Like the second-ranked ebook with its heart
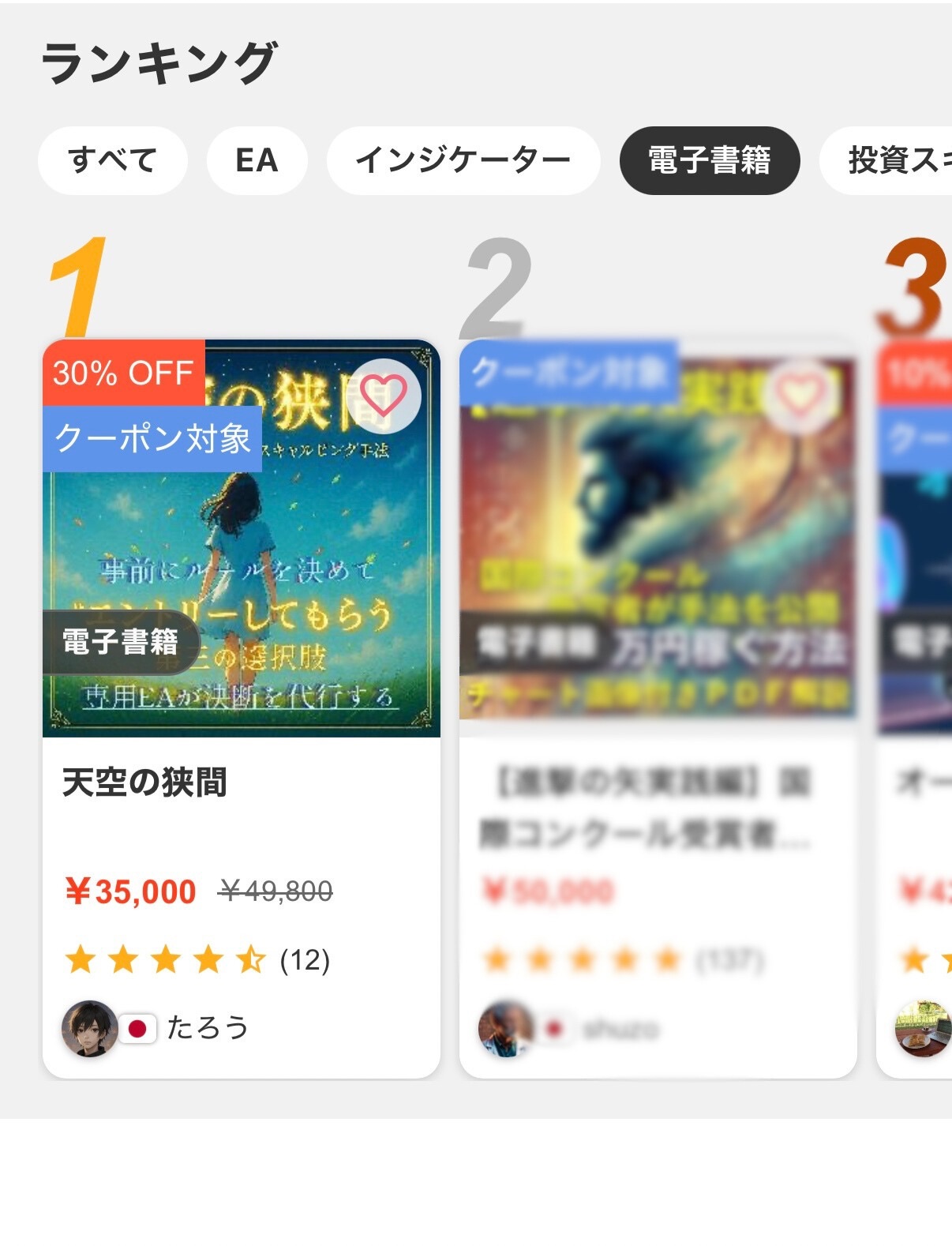The height and width of the screenshot is (1246, 952). pyautogui.click(x=800, y=392)
